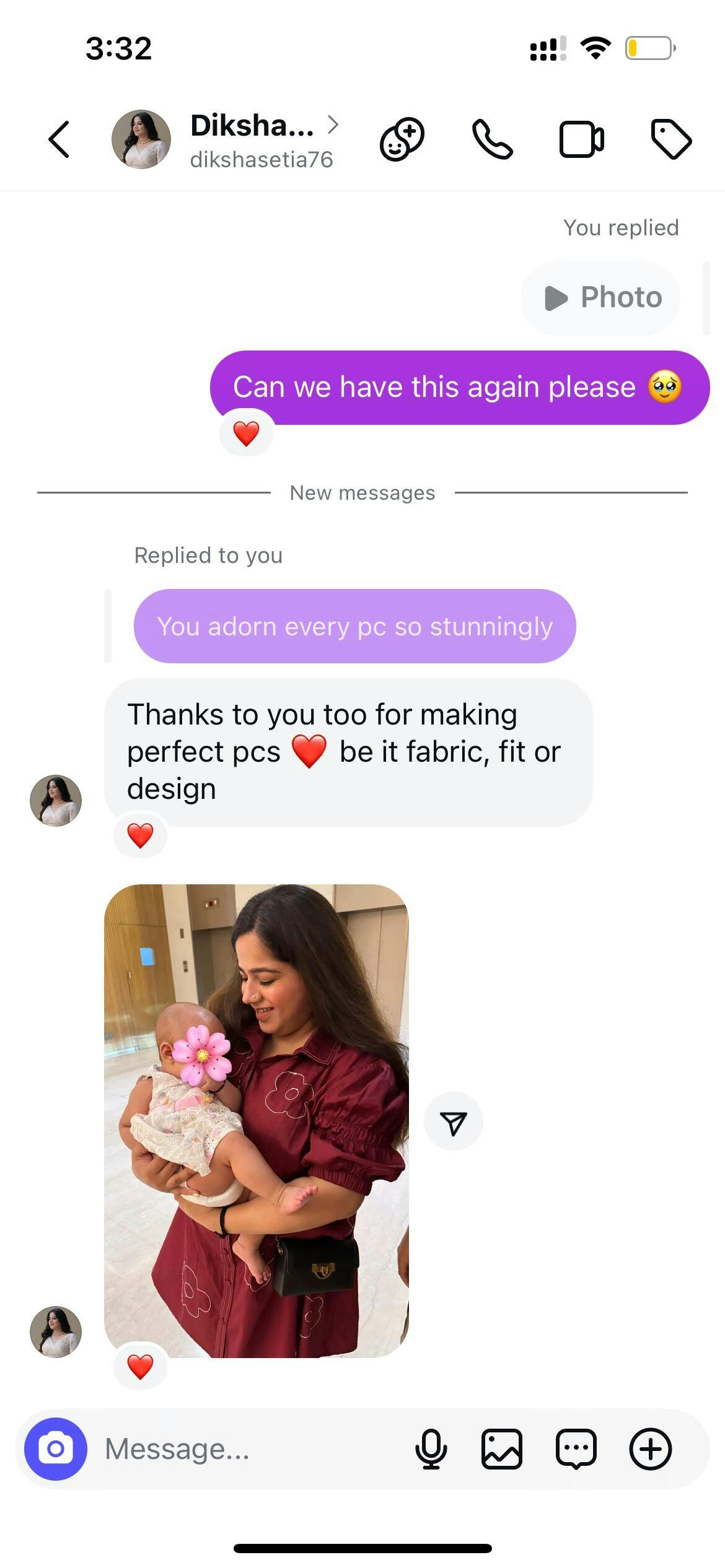The image size is (725, 1568).
Task: View heart reaction on 'Can we have this again' message
Action: [x=246, y=433]
